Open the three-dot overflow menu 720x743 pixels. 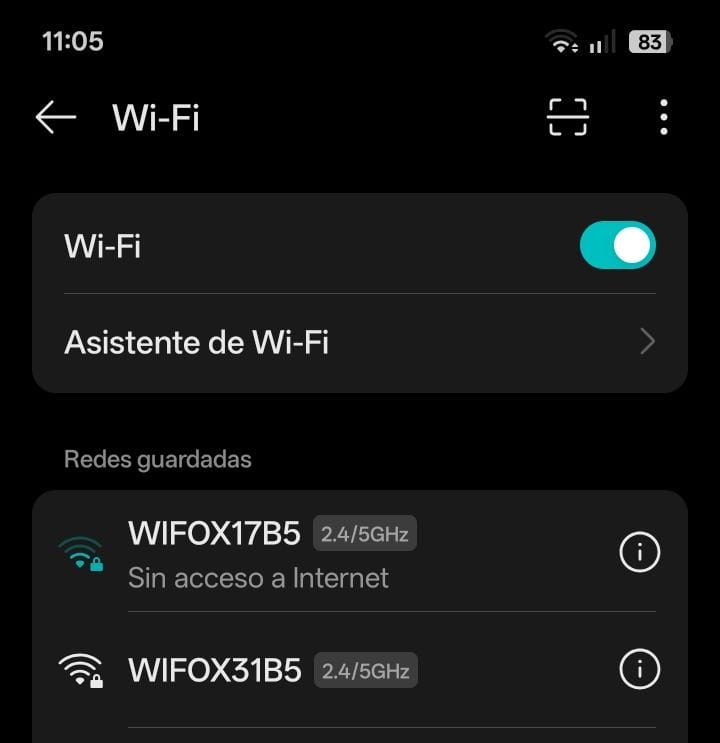coord(664,117)
